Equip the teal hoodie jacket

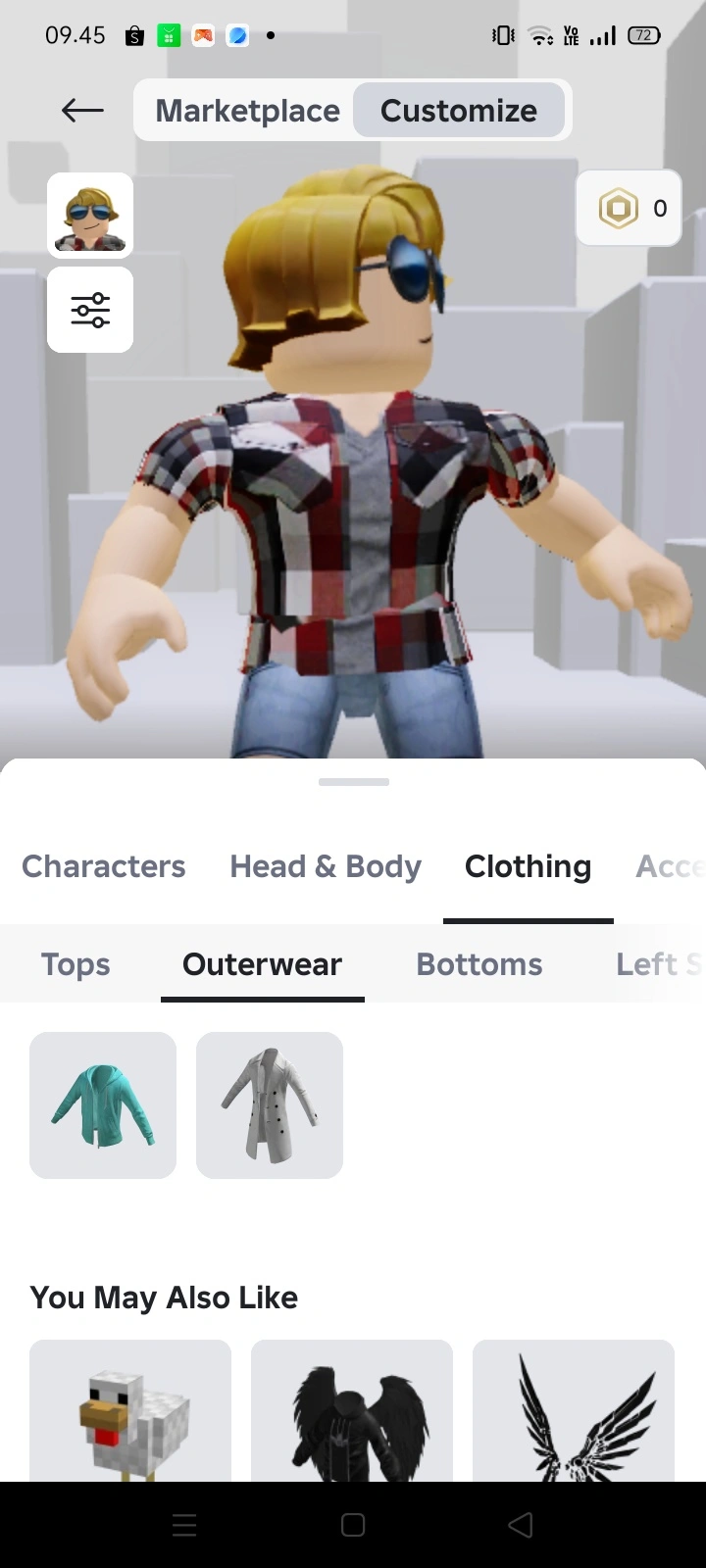tap(103, 1104)
